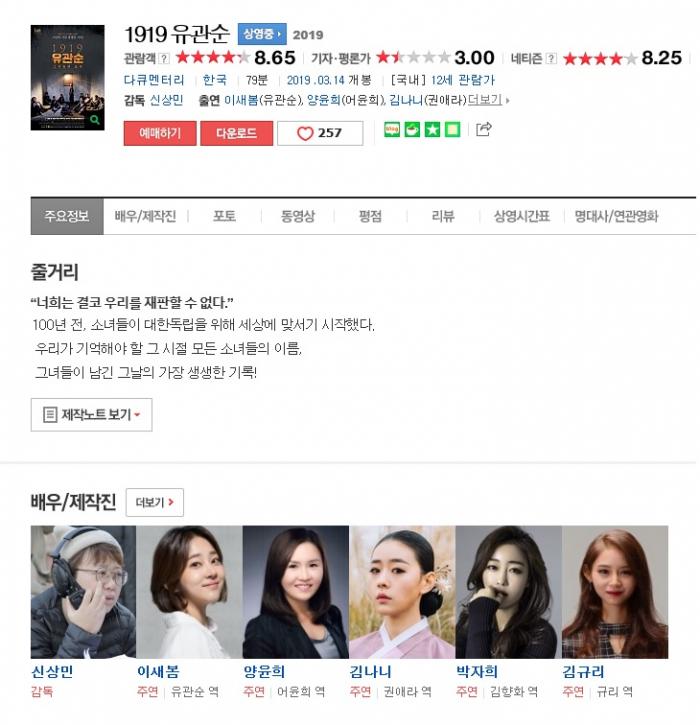Image resolution: width=700 pixels, height=725 pixels.
Task: Expand 제작노트 보기
Action: [92, 414]
